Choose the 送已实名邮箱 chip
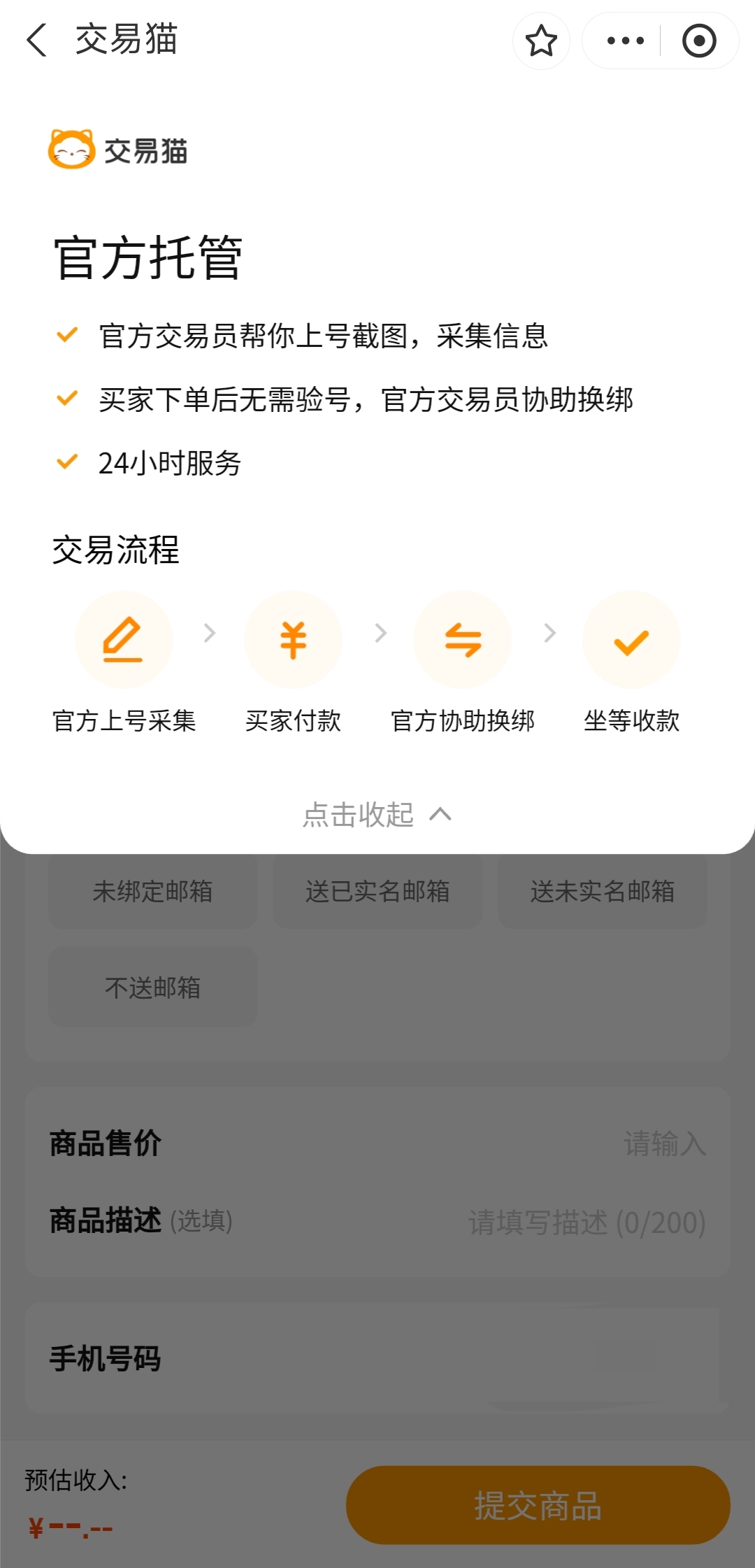This screenshot has width=755, height=1568. [377, 891]
